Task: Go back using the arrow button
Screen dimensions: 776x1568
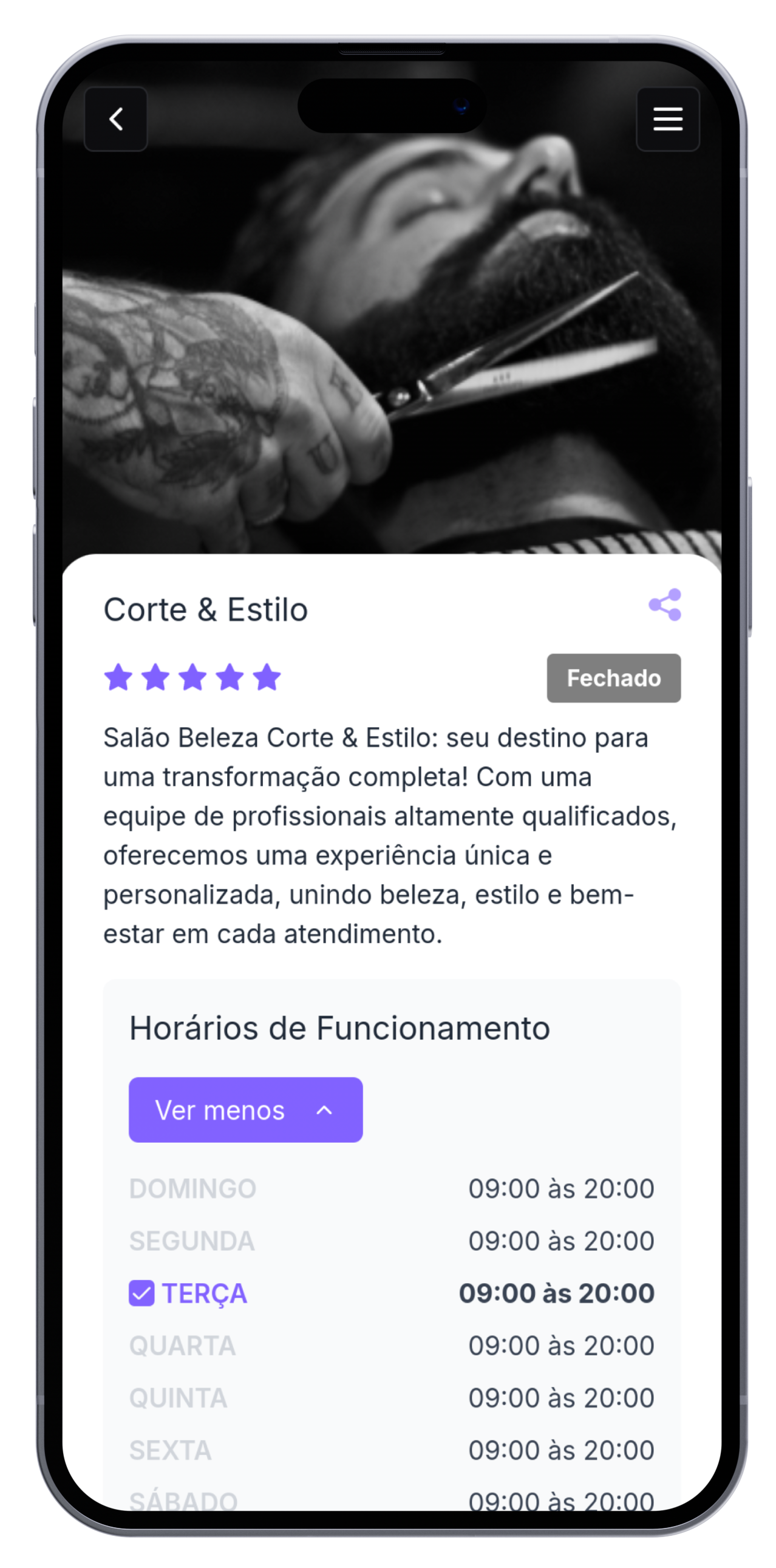Action: pos(115,119)
